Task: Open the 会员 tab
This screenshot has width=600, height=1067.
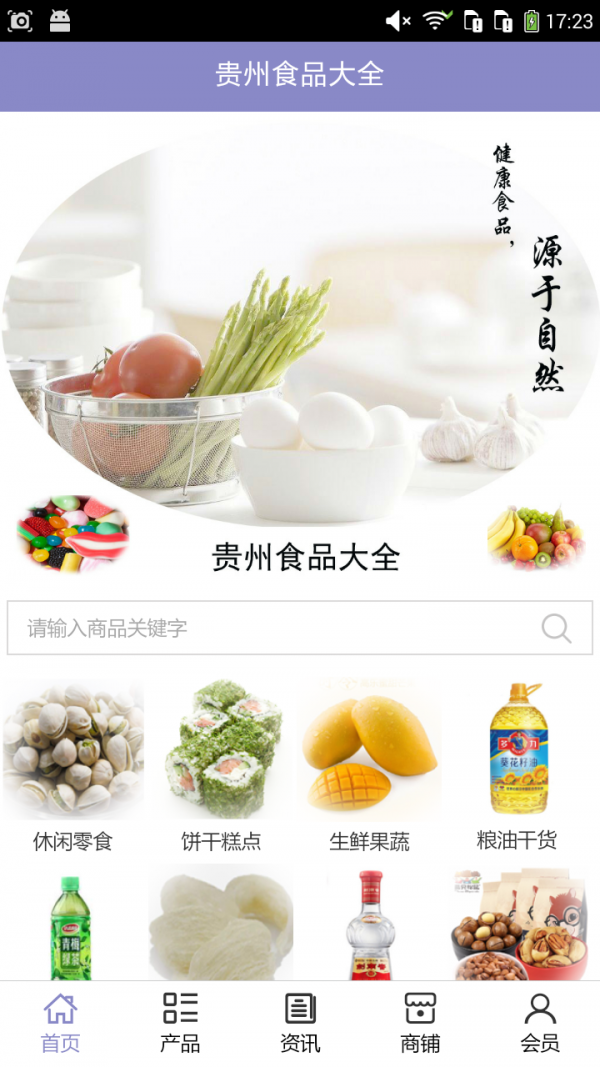Action: coord(540,1023)
